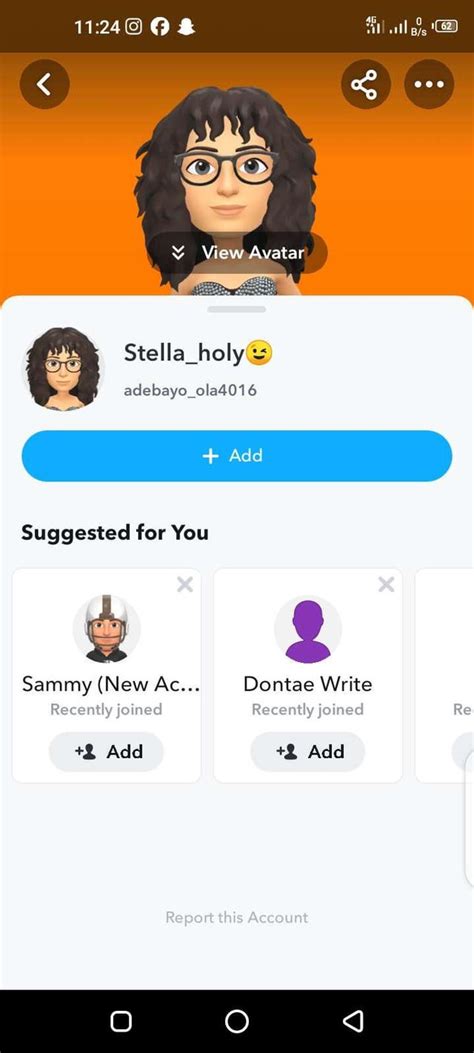Go back using the top-left arrow
The height and width of the screenshot is (1053, 474).
click(x=44, y=84)
